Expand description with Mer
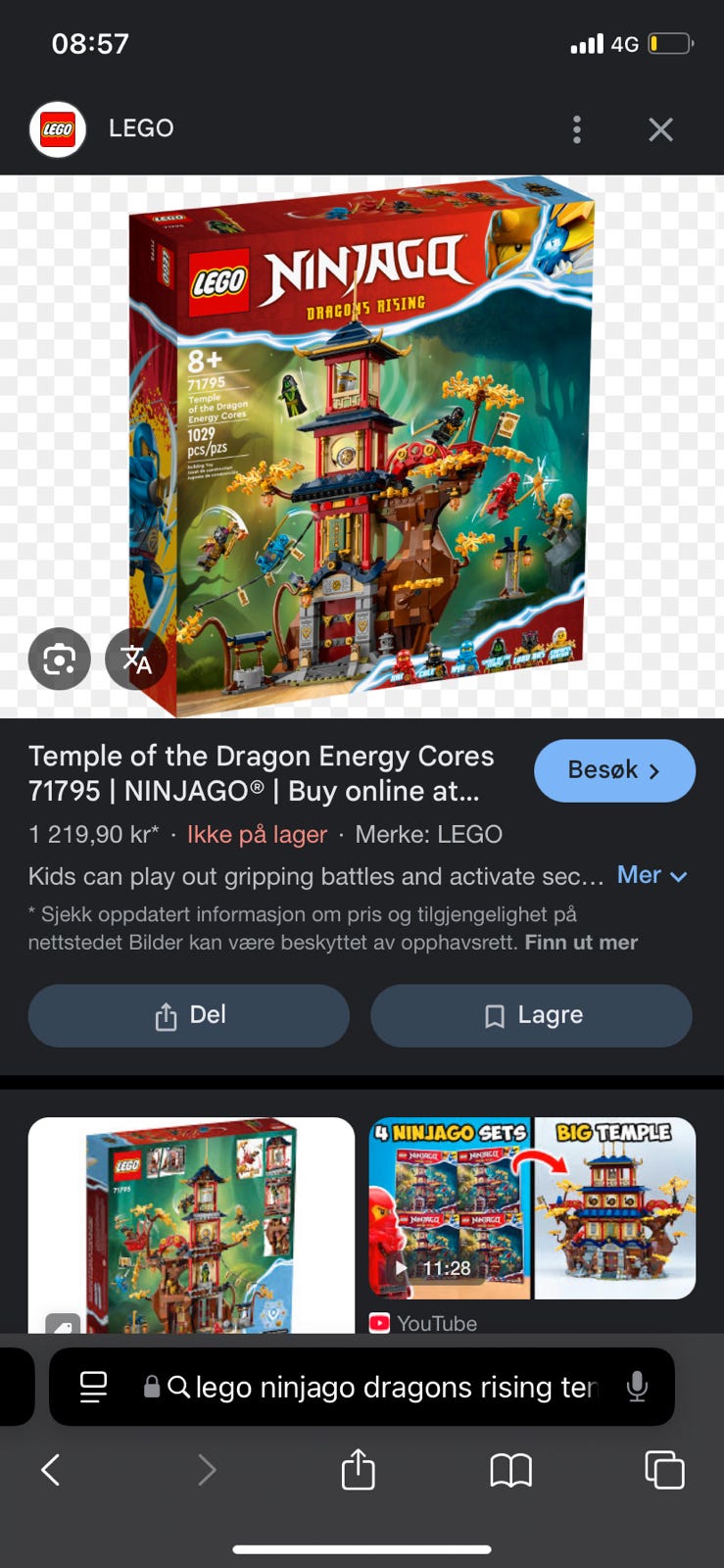724x1568 pixels. (652, 875)
